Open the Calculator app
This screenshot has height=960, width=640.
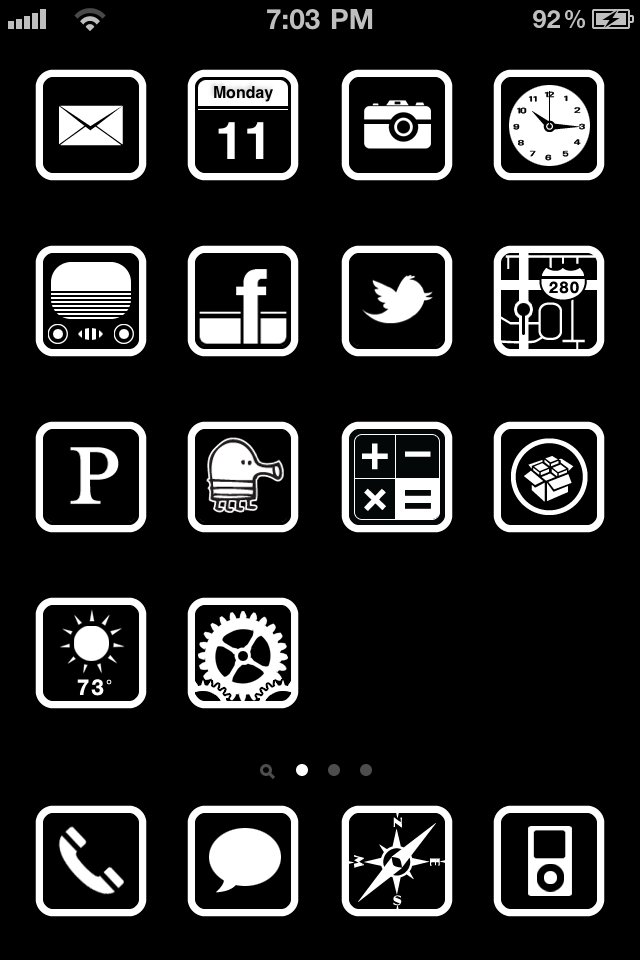pos(397,477)
